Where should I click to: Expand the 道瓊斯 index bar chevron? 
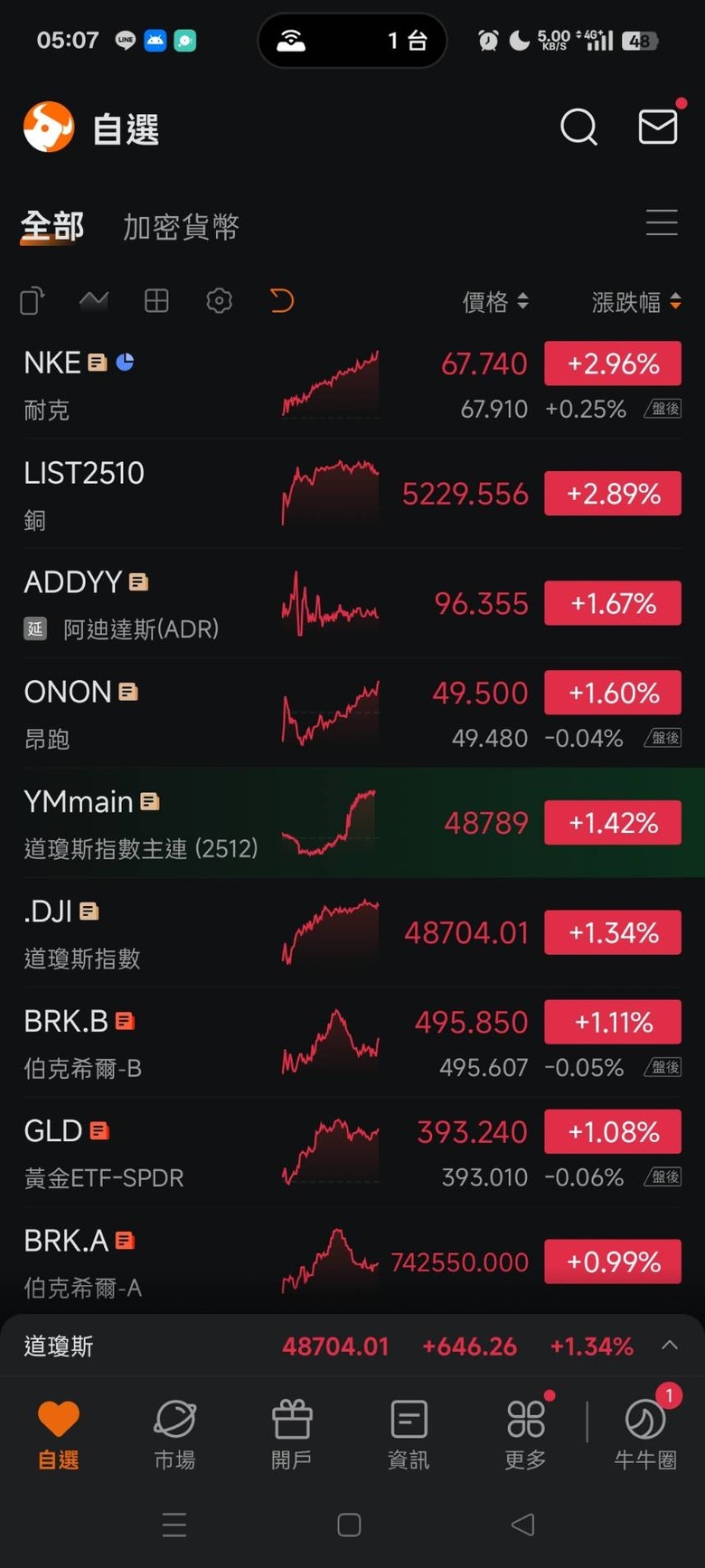click(x=670, y=1346)
